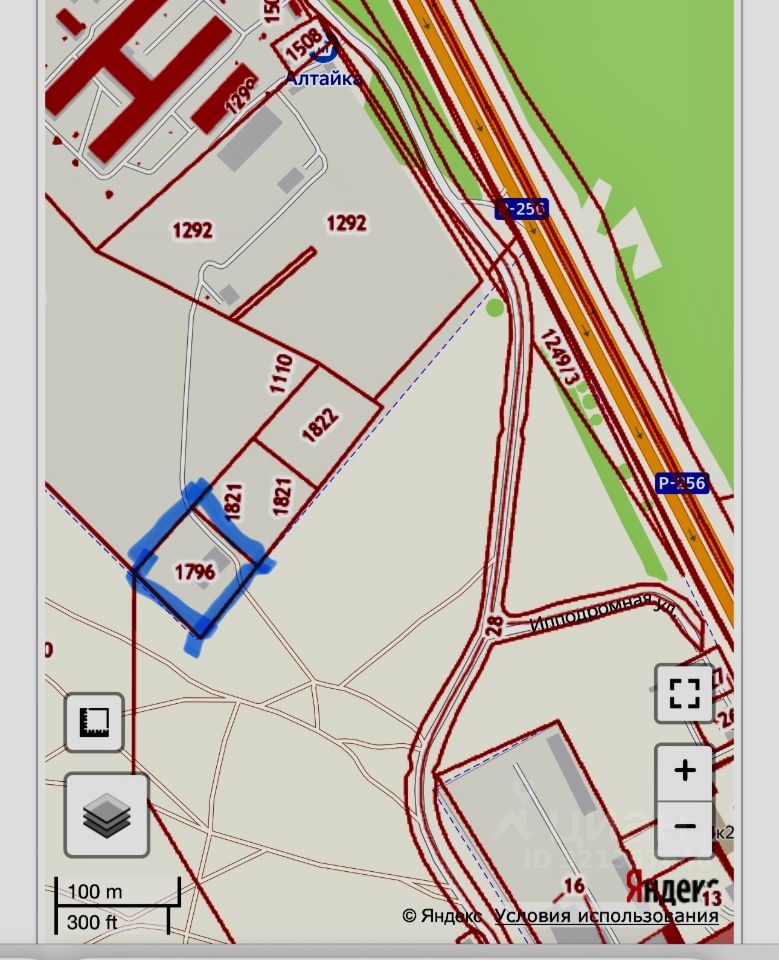This screenshot has width=779, height=960.
Task: Open the Условия использования link
Action: pos(607,916)
